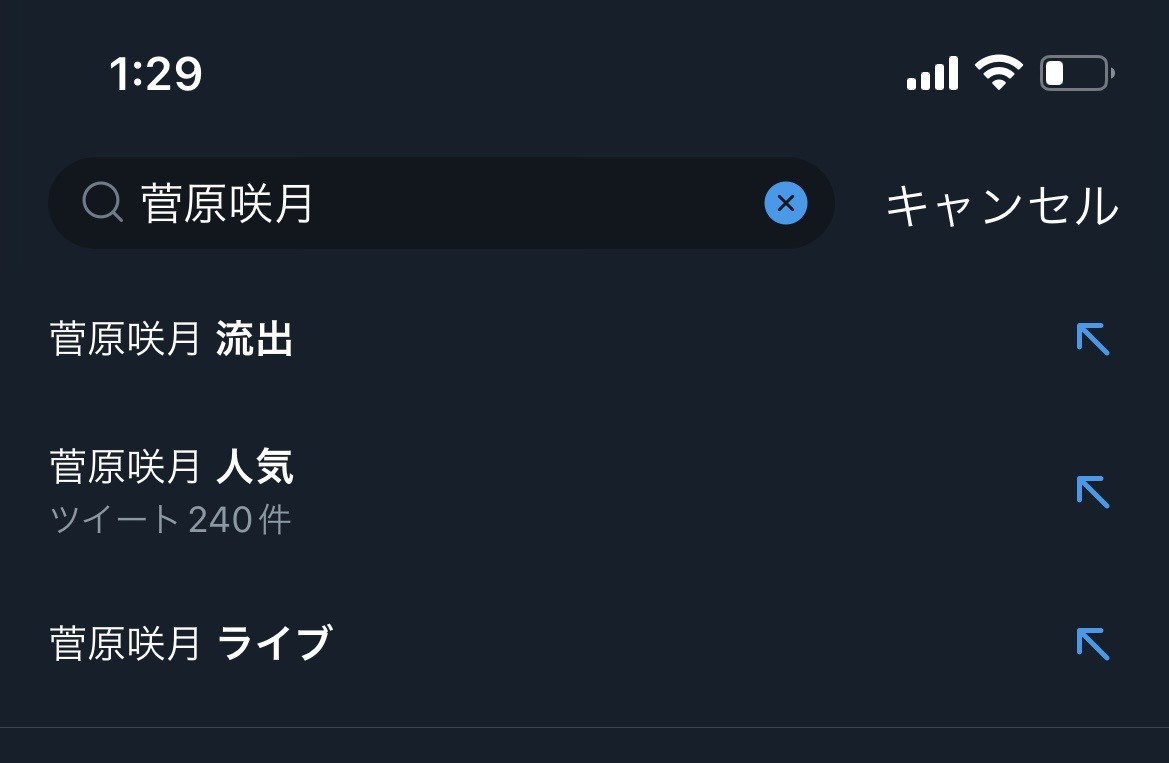Tap the arrow icon next to ライブ
Image resolution: width=1169 pixels, height=763 pixels.
1092,643
